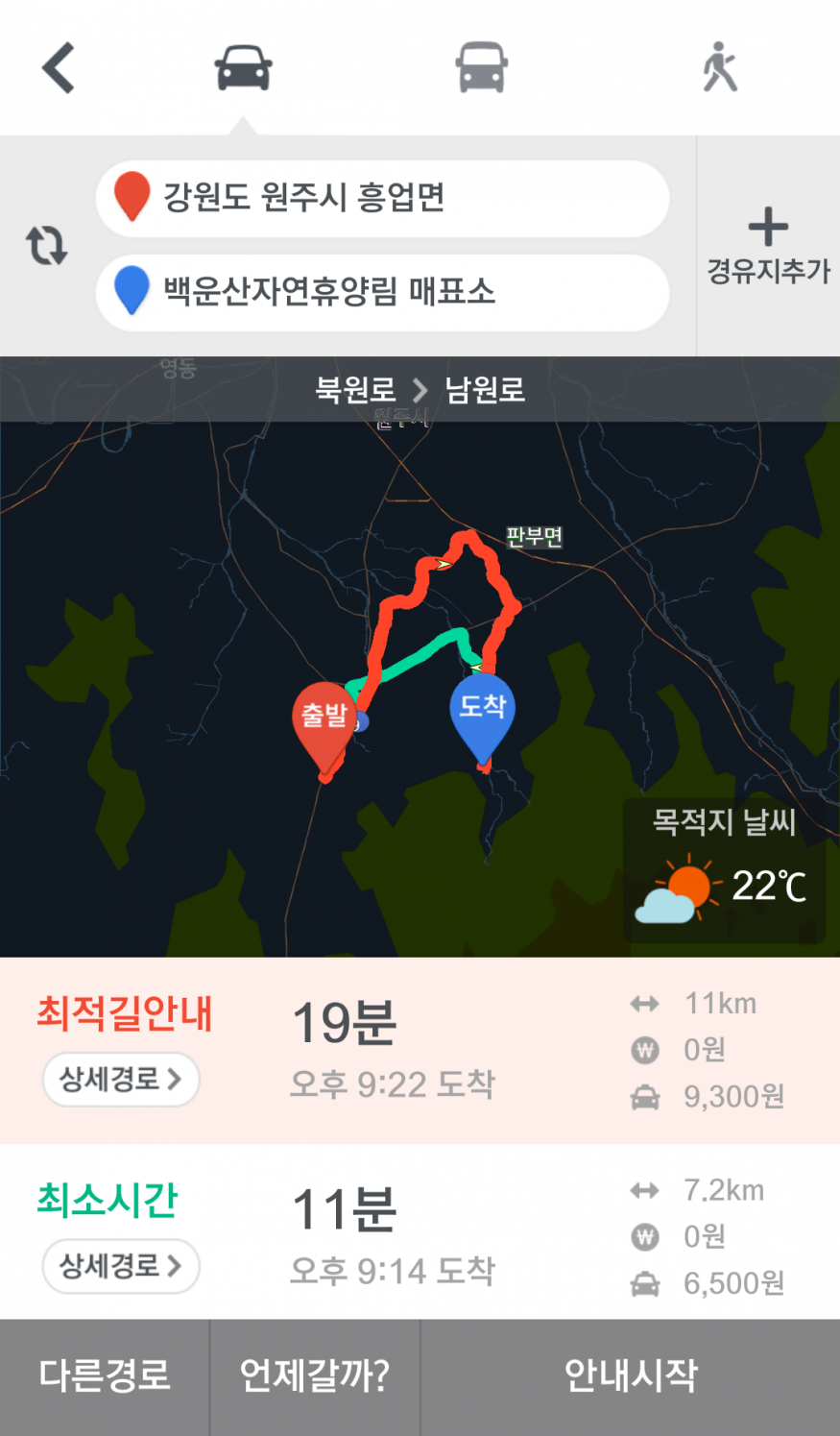Open 상세경로 for the 최소시간 route
The height and width of the screenshot is (1436, 840).
pos(121,1266)
